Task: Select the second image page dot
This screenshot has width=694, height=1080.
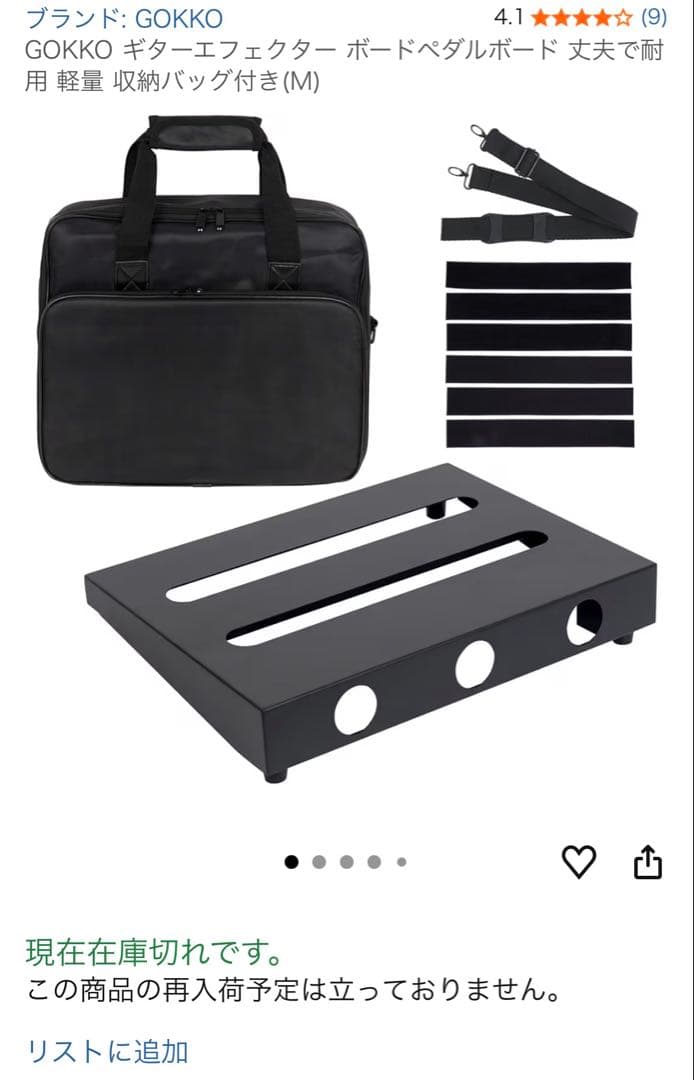Action: coord(319,862)
